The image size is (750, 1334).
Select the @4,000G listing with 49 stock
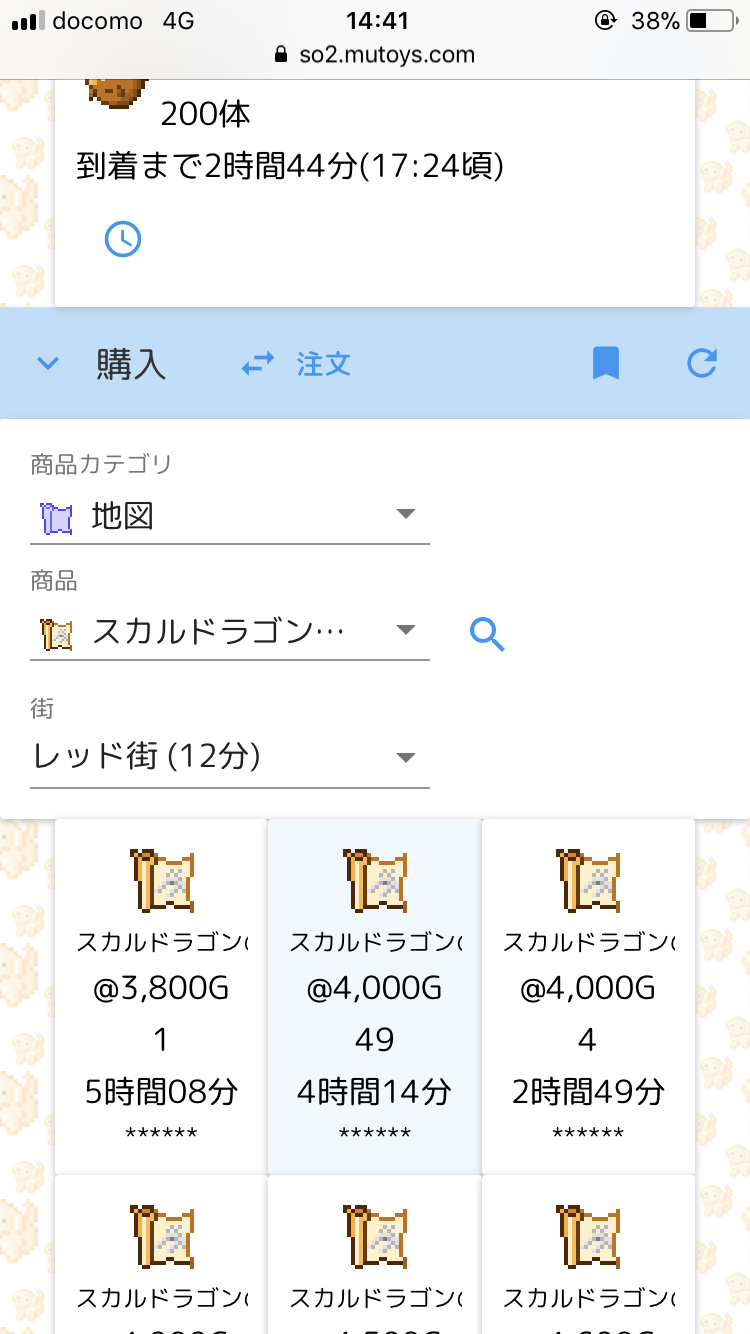[x=374, y=996]
